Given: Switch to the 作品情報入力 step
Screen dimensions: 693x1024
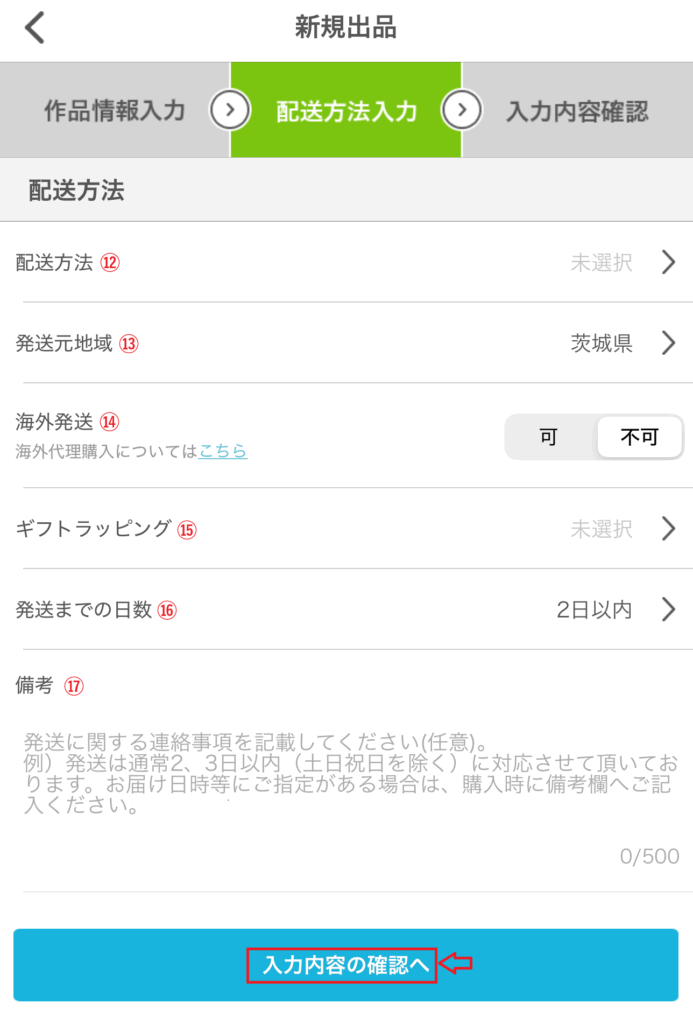Looking at the screenshot, I should click(x=114, y=111).
